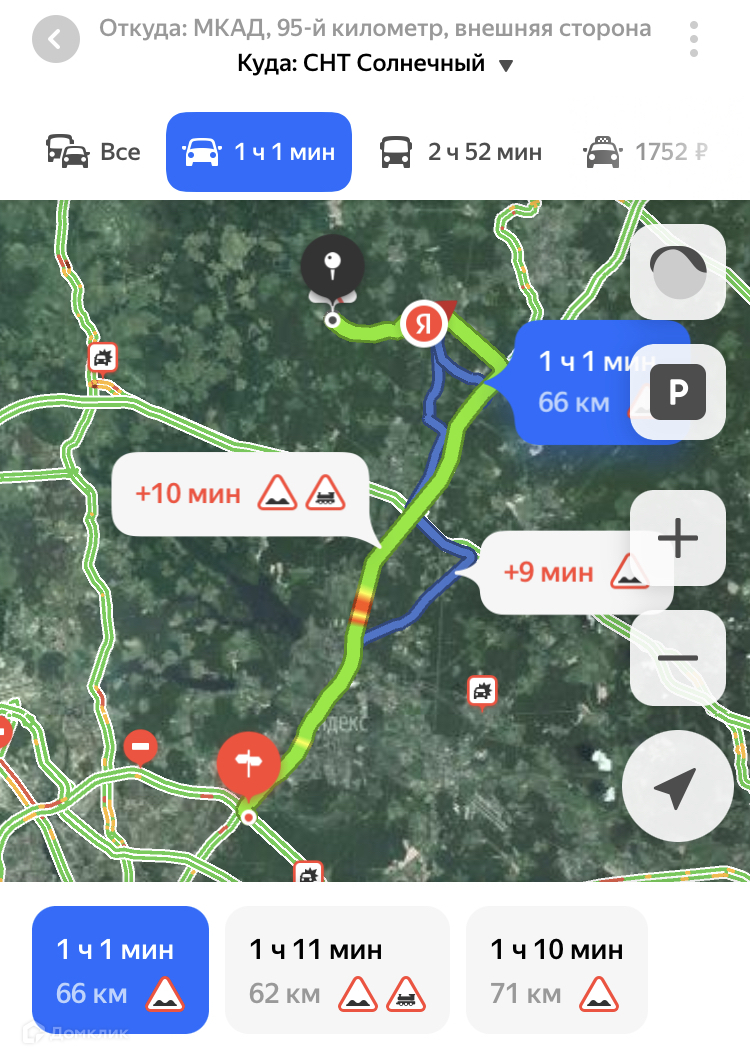
Task: Select the car tab 1 ч 1 мин
Action: tap(258, 152)
